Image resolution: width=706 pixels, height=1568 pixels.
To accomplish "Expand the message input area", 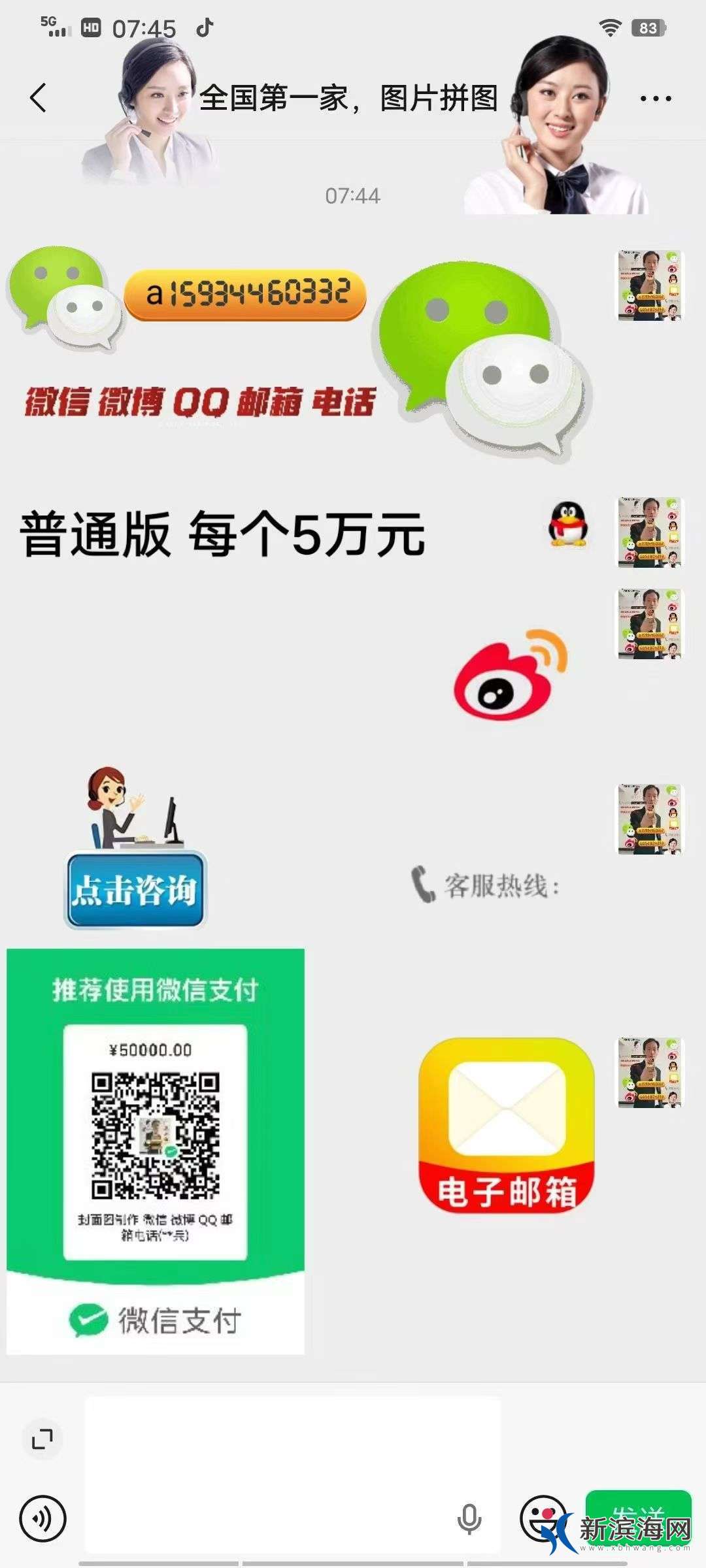I will pyautogui.click(x=42, y=1438).
